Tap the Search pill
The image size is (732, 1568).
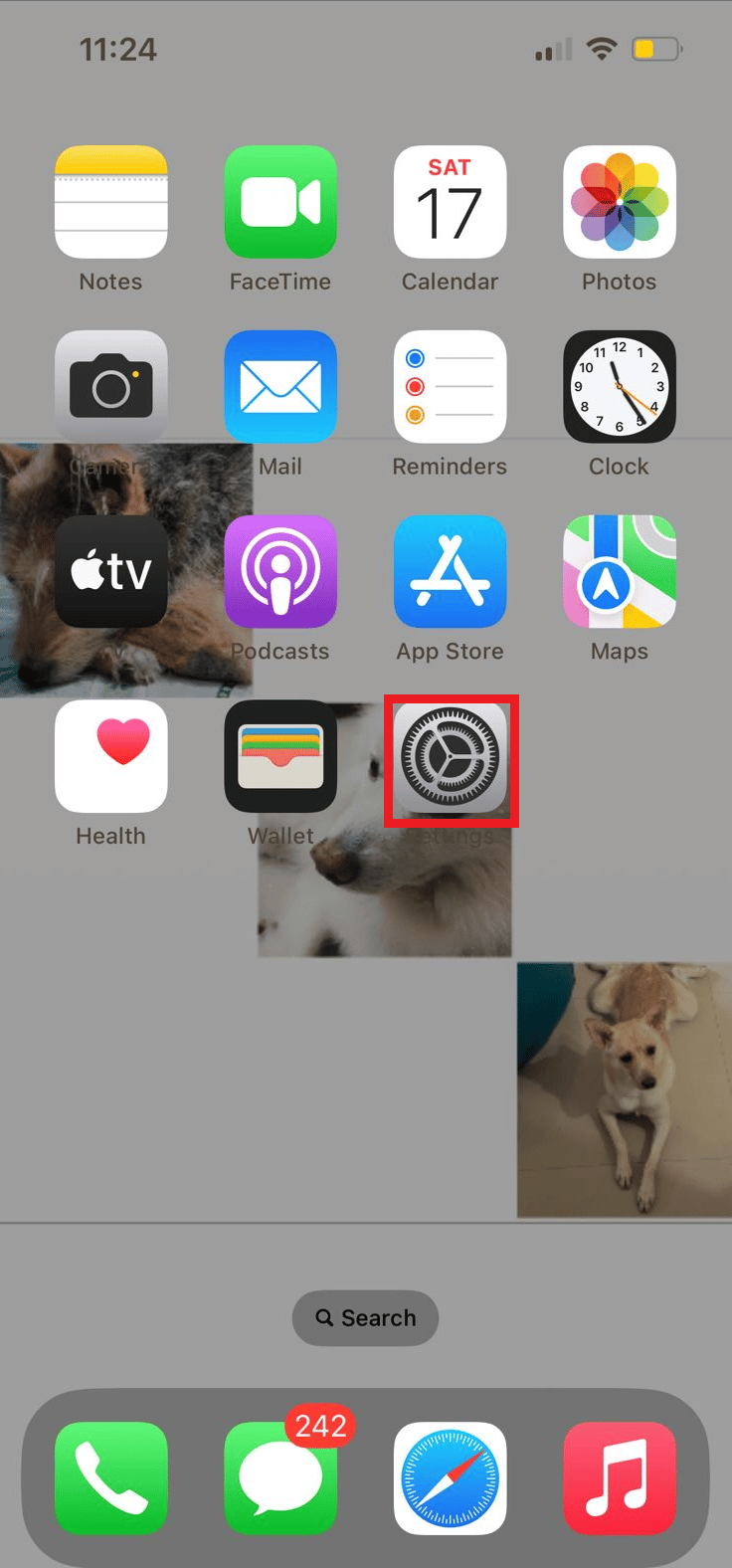pyautogui.click(x=365, y=1318)
